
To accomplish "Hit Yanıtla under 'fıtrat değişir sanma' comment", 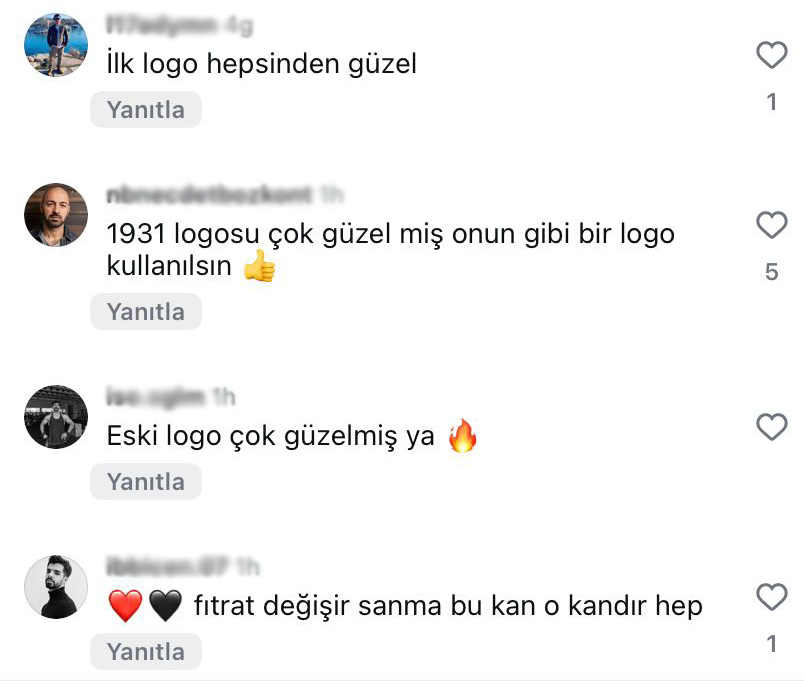I will point(146,652).
